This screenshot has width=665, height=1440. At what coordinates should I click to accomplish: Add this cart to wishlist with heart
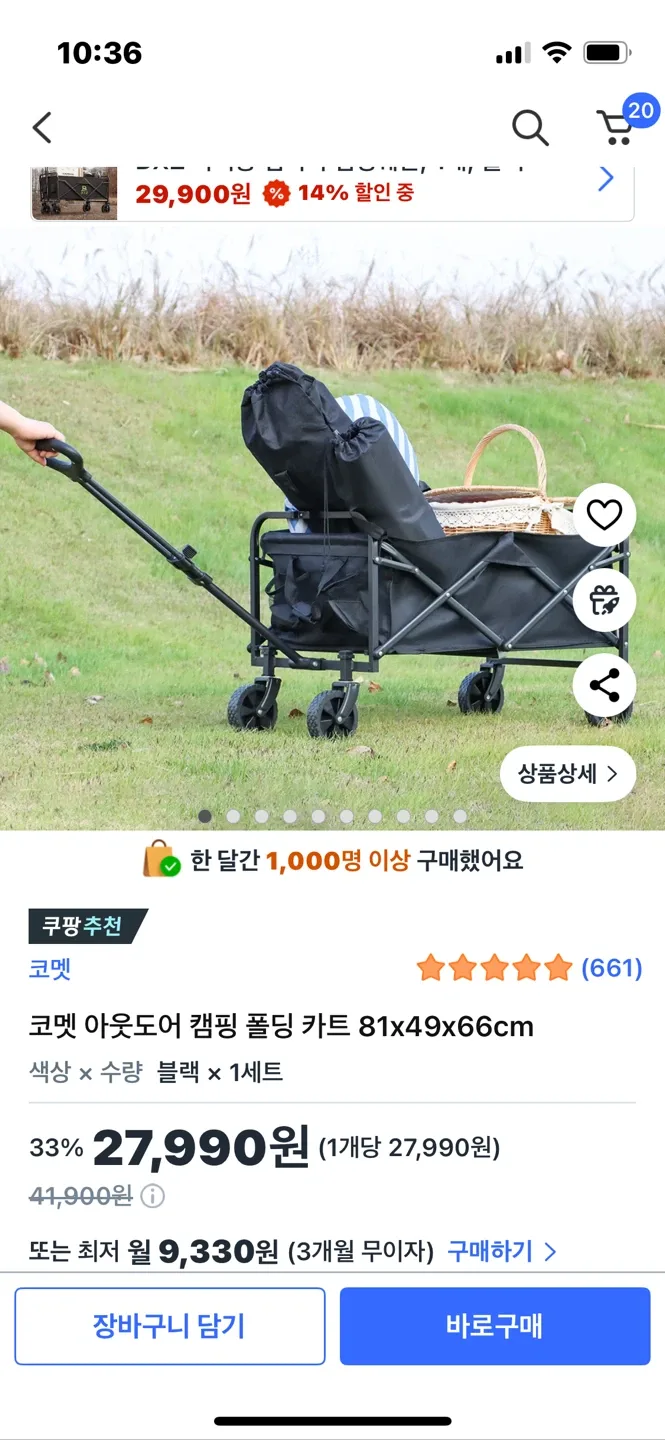604,515
